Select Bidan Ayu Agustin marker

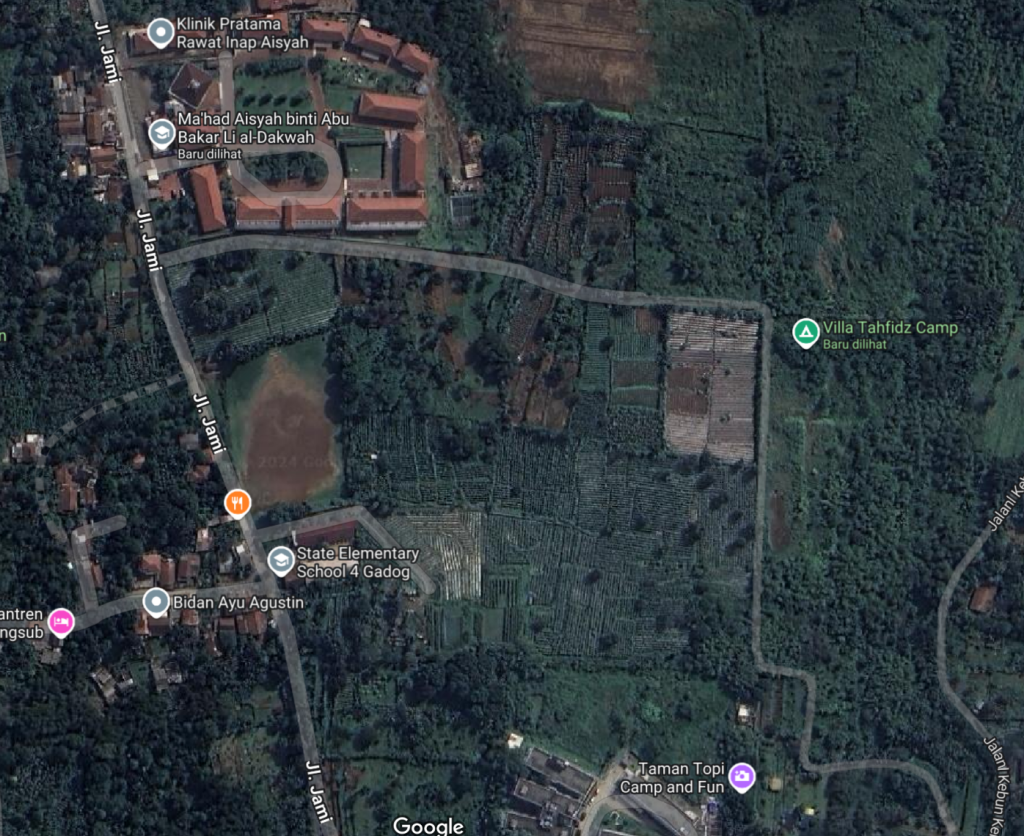(156, 602)
